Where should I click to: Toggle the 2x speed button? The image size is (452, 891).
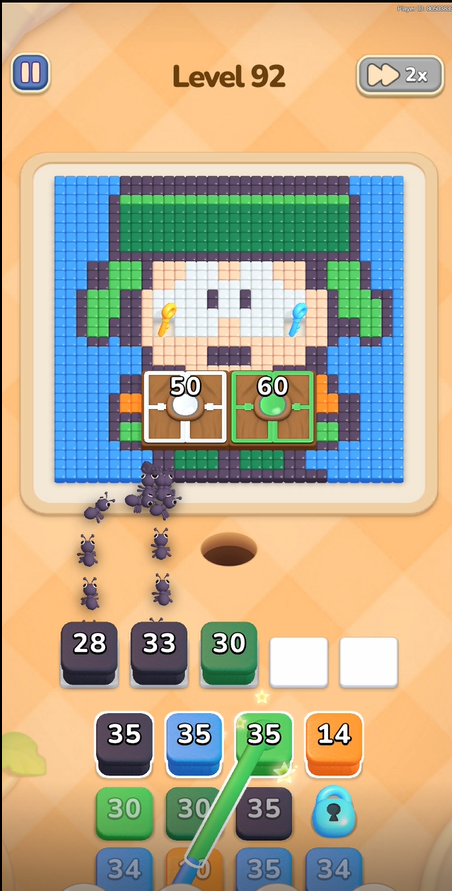coord(400,74)
